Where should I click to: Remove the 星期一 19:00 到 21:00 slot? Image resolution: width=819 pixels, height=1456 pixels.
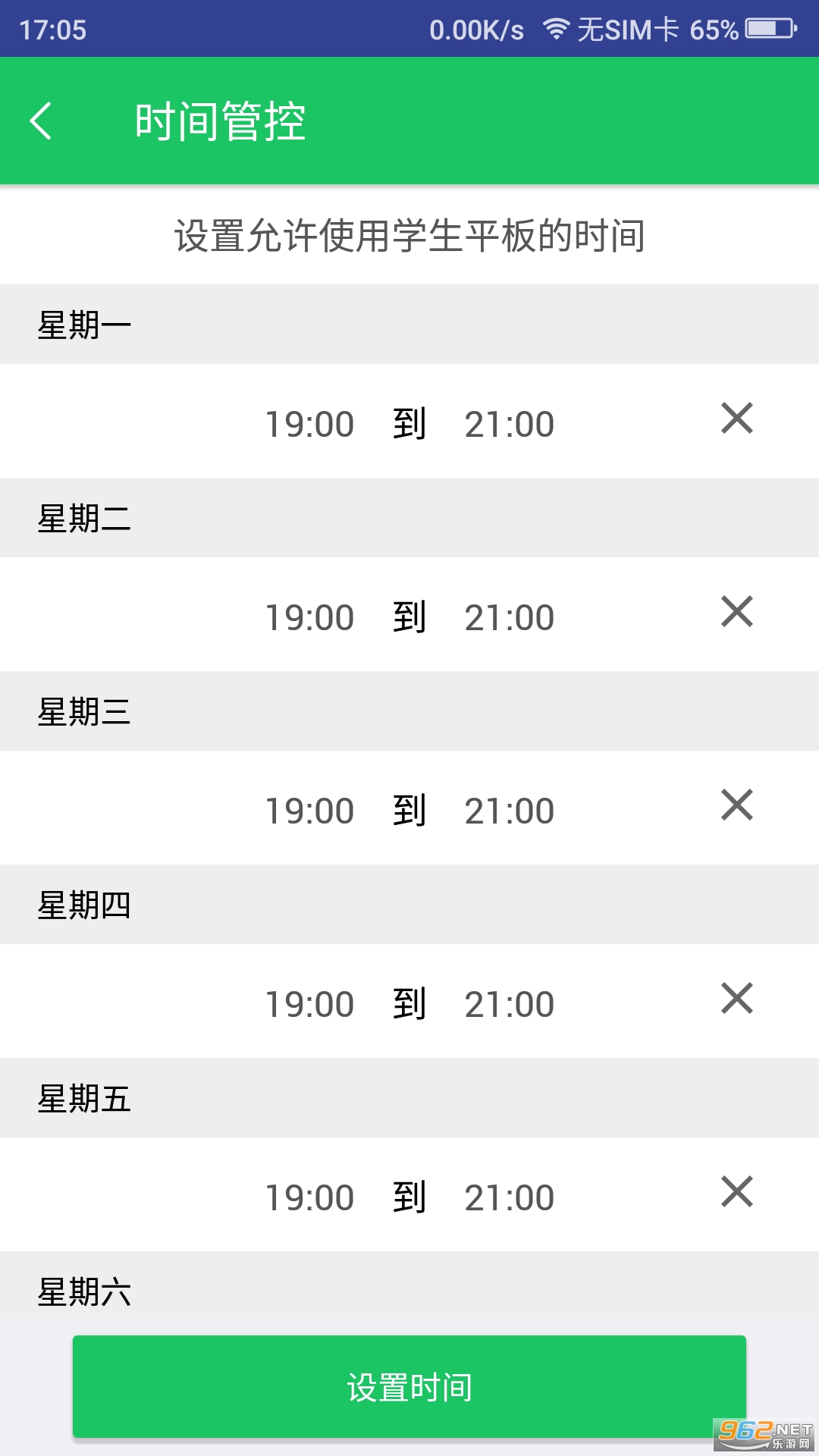(x=736, y=419)
